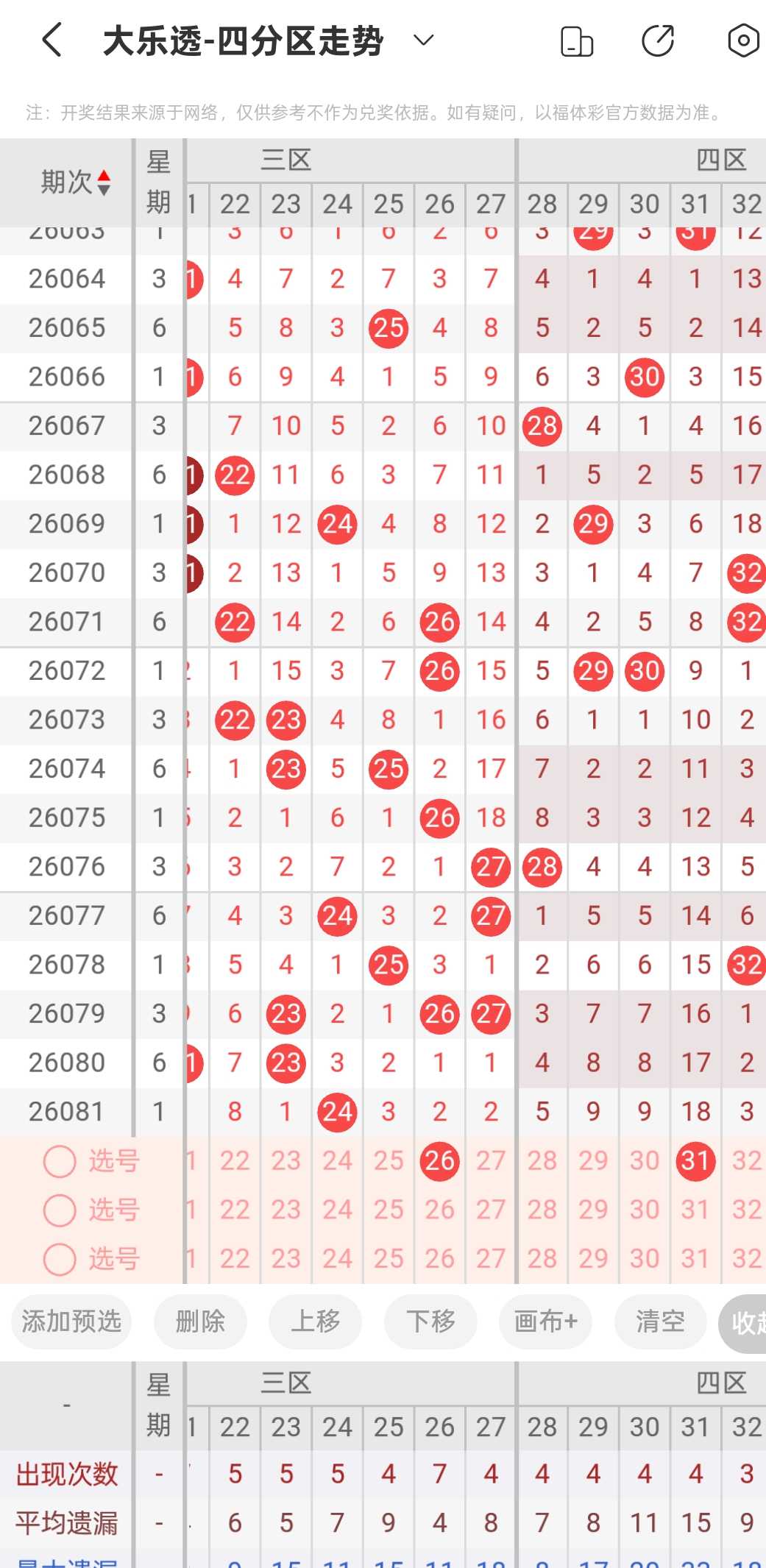Clear selections with 清空
This screenshot has width=766, height=1568.
pos(661,1322)
